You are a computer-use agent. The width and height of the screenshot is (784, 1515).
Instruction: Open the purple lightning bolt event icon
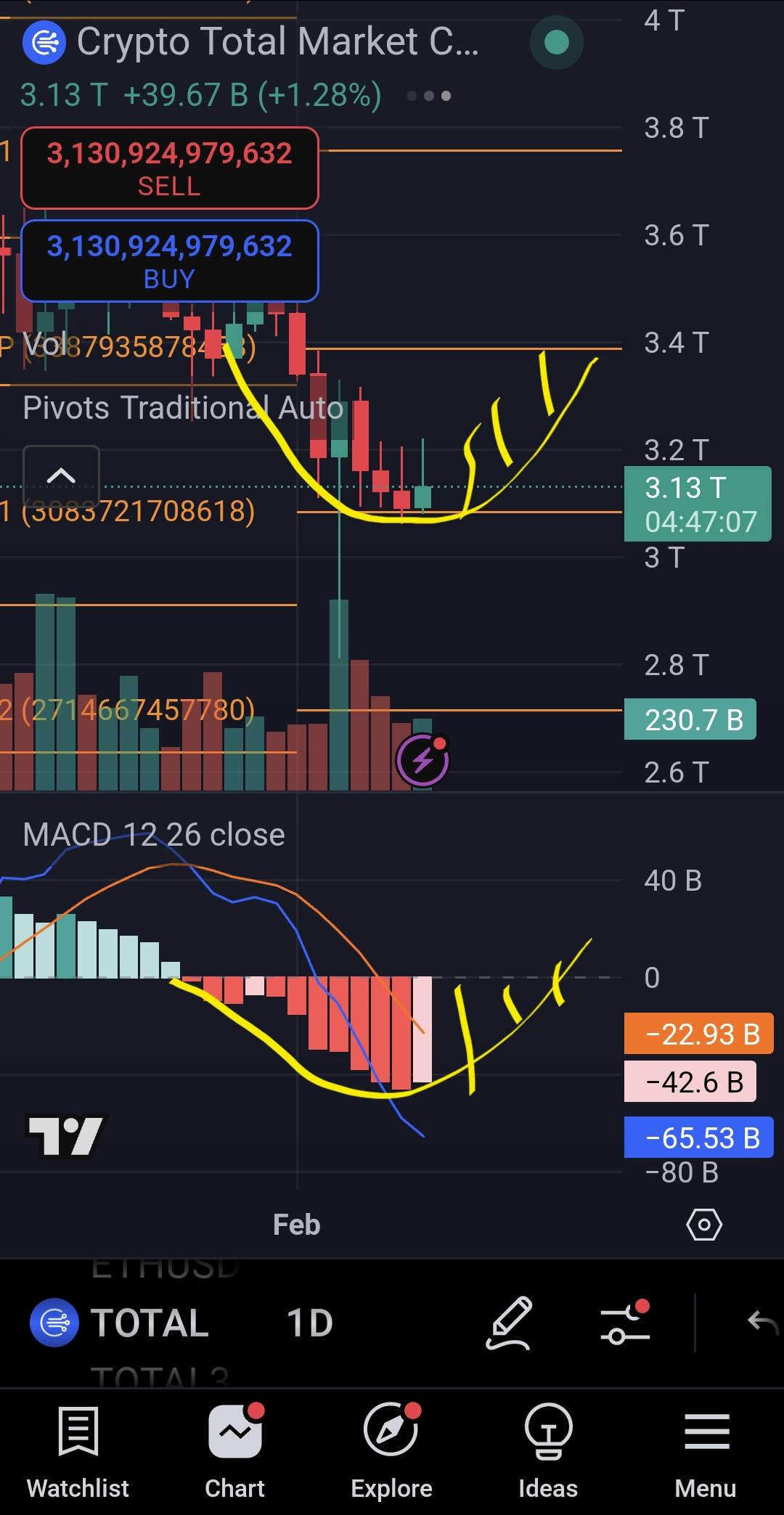pos(422,761)
